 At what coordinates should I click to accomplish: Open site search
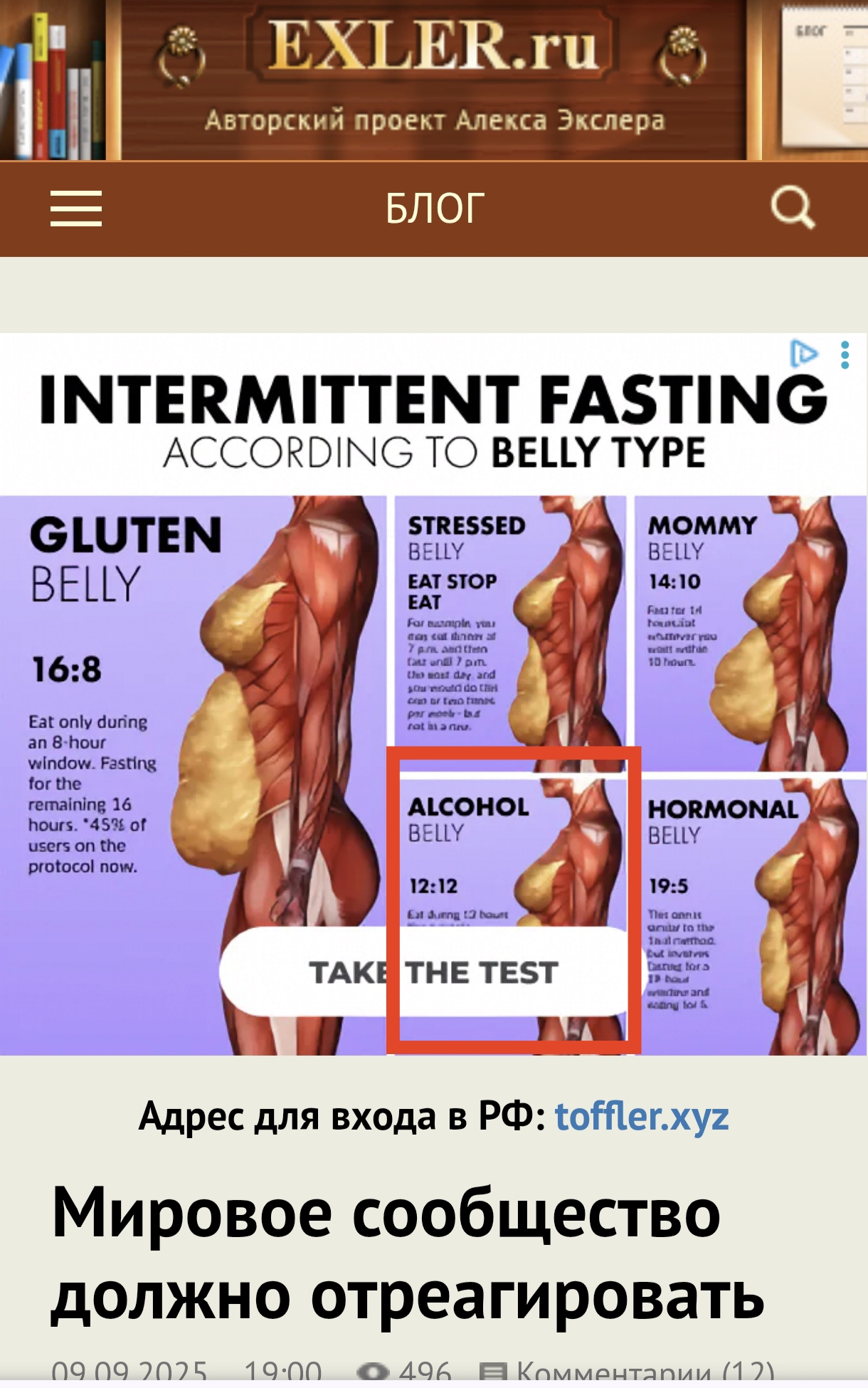[x=792, y=208]
